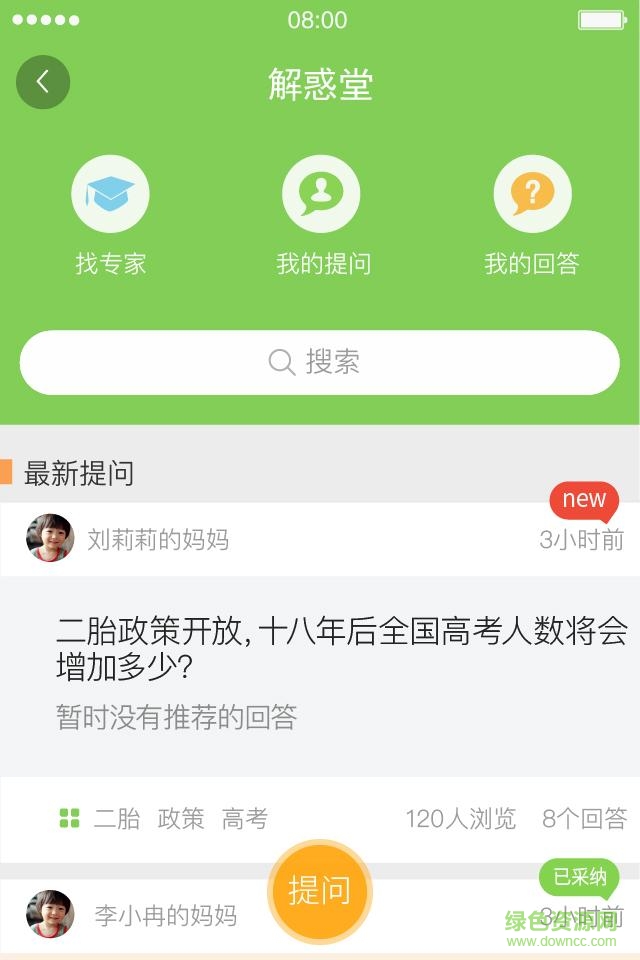
Task: Go back with the top-left arrow
Action: 43,82
